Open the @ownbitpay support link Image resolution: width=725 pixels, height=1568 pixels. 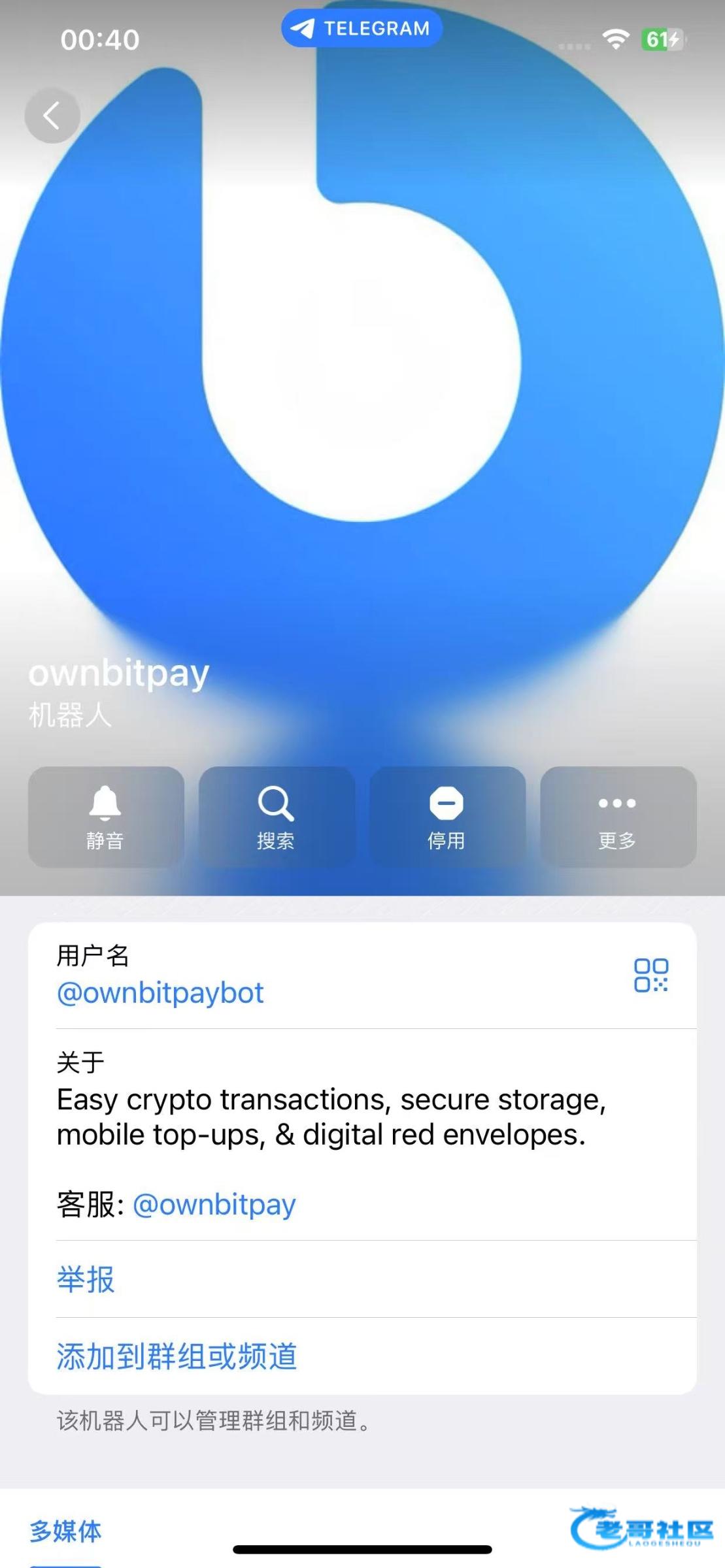pyautogui.click(x=214, y=1205)
